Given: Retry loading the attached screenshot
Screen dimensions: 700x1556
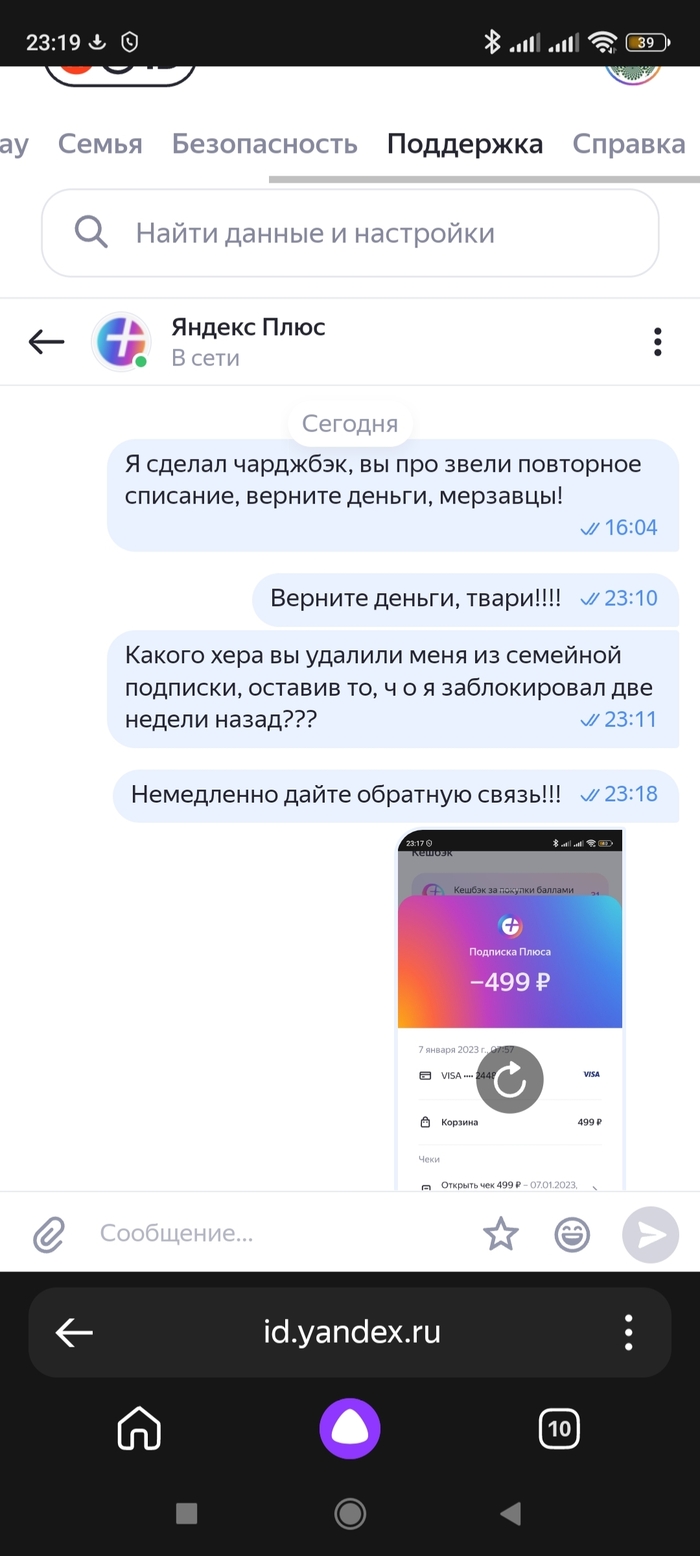Looking at the screenshot, I should (x=509, y=1079).
